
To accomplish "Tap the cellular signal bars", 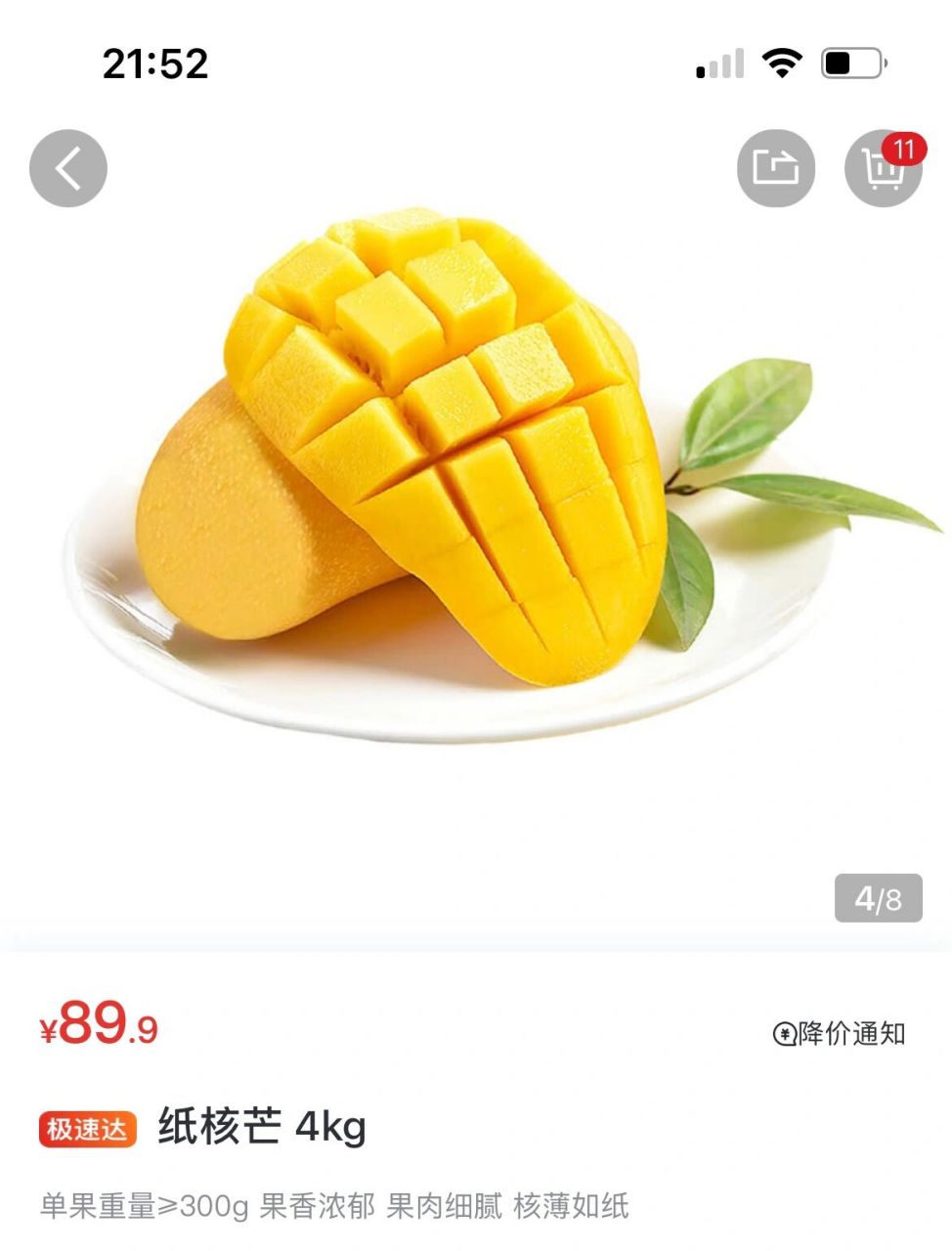I will click(x=717, y=63).
